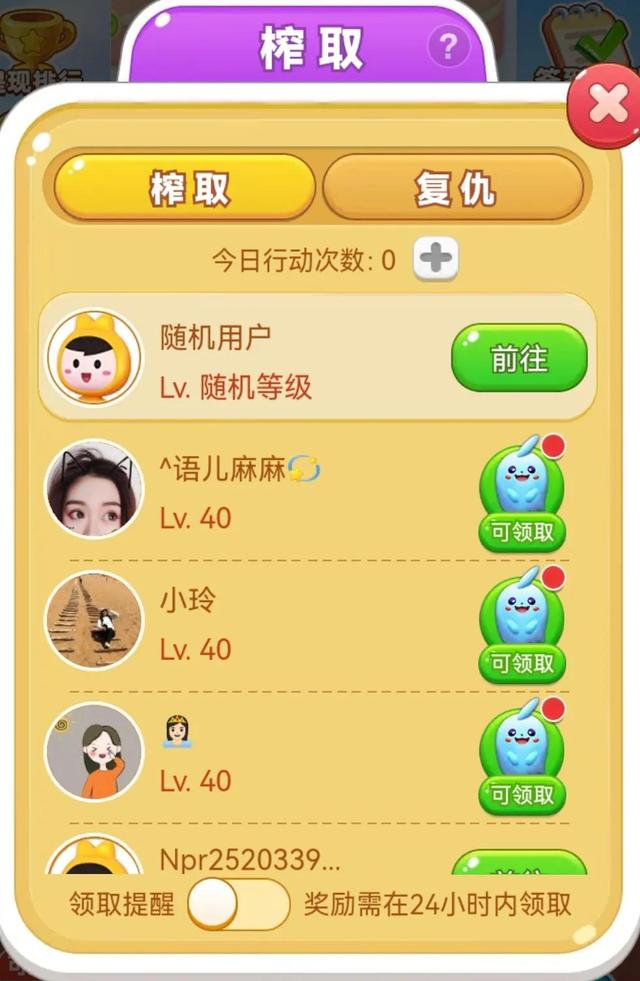Claim reward from ^语儿麻麻
Image resolution: width=640 pixels, height=981 pixels.
[x=522, y=496]
